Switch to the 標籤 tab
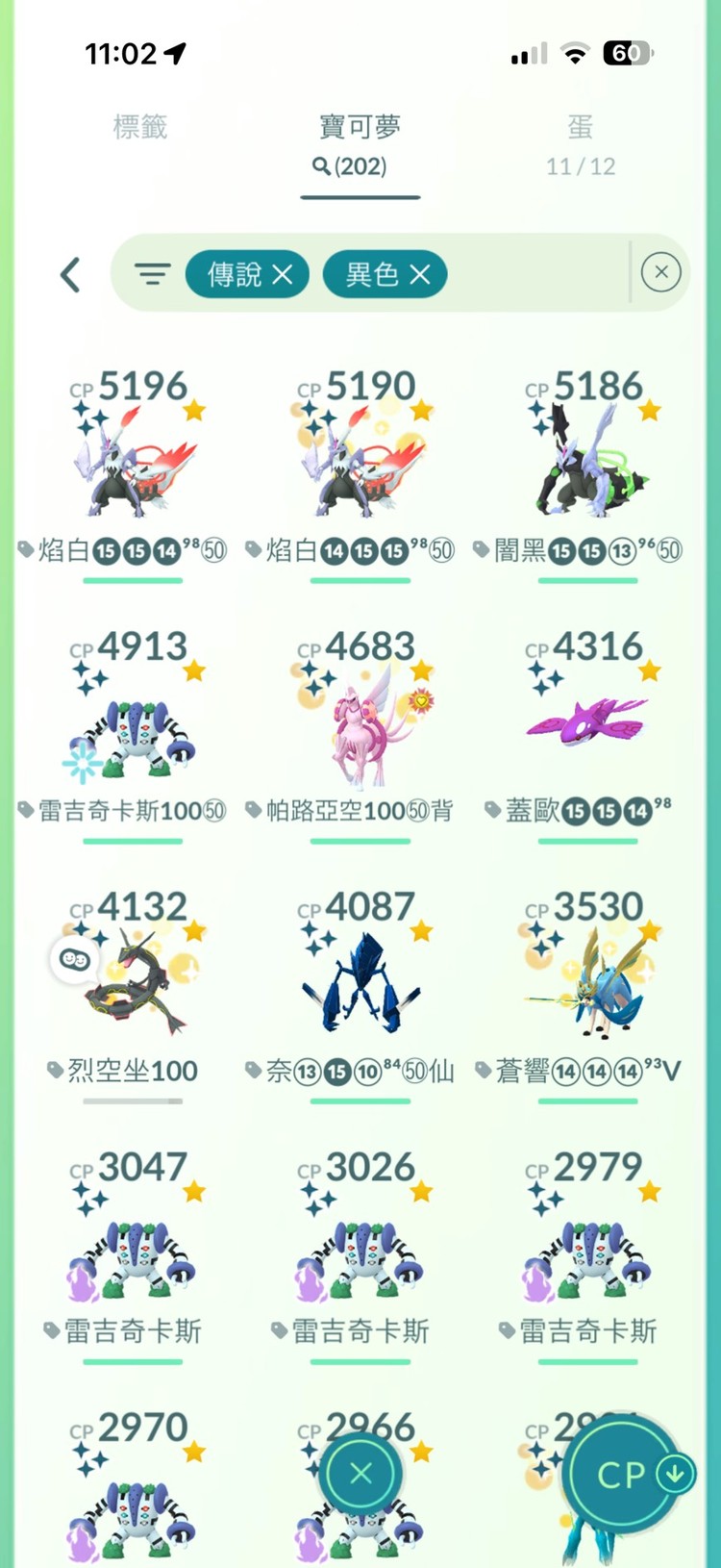721x1568 pixels. click(140, 128)
